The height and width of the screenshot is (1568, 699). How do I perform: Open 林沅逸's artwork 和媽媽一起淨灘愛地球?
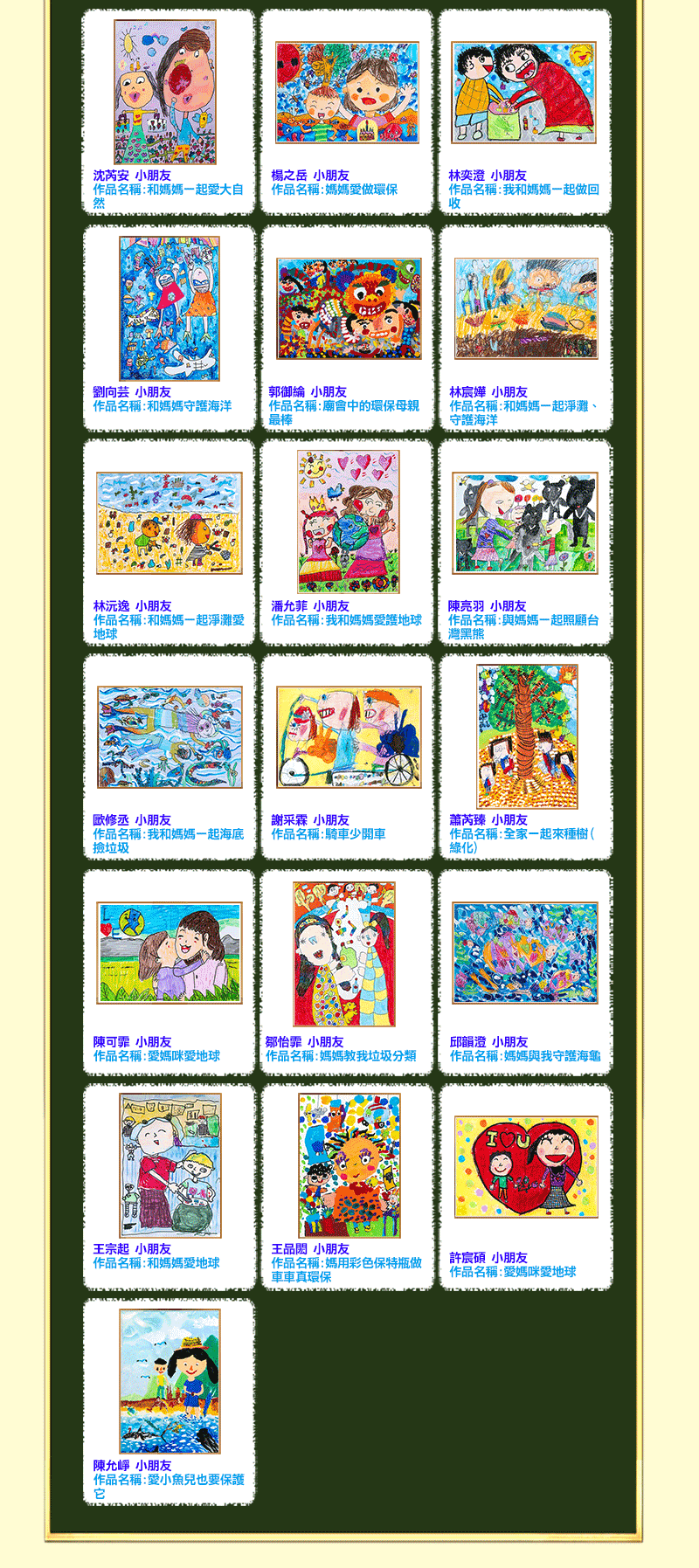(x=170, y=523)
